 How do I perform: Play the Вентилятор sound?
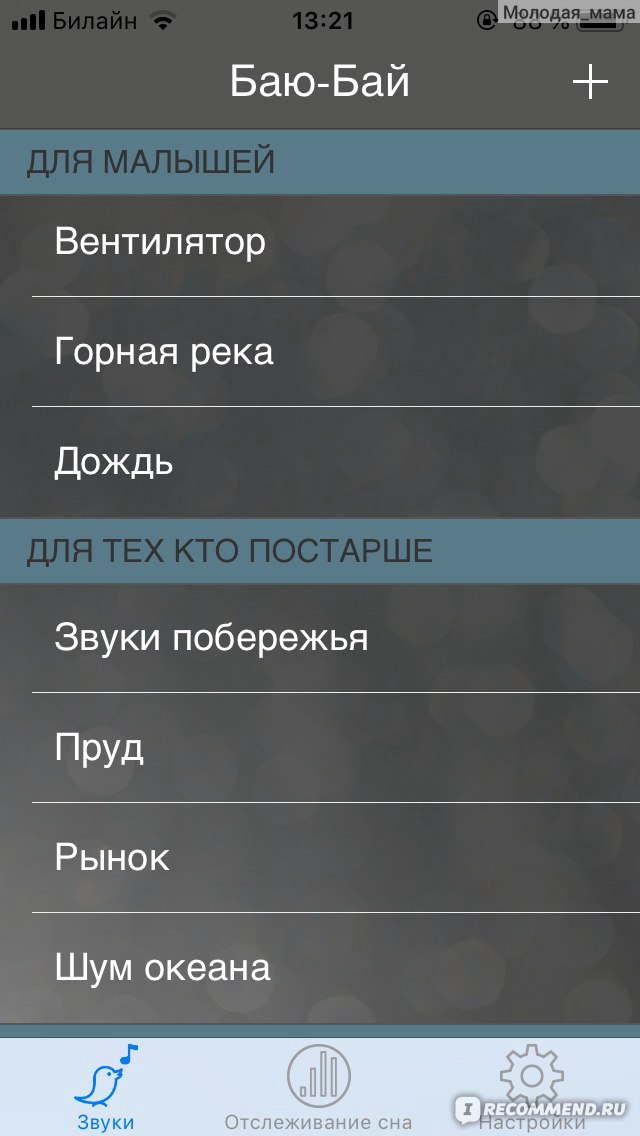tap(320, 242)
